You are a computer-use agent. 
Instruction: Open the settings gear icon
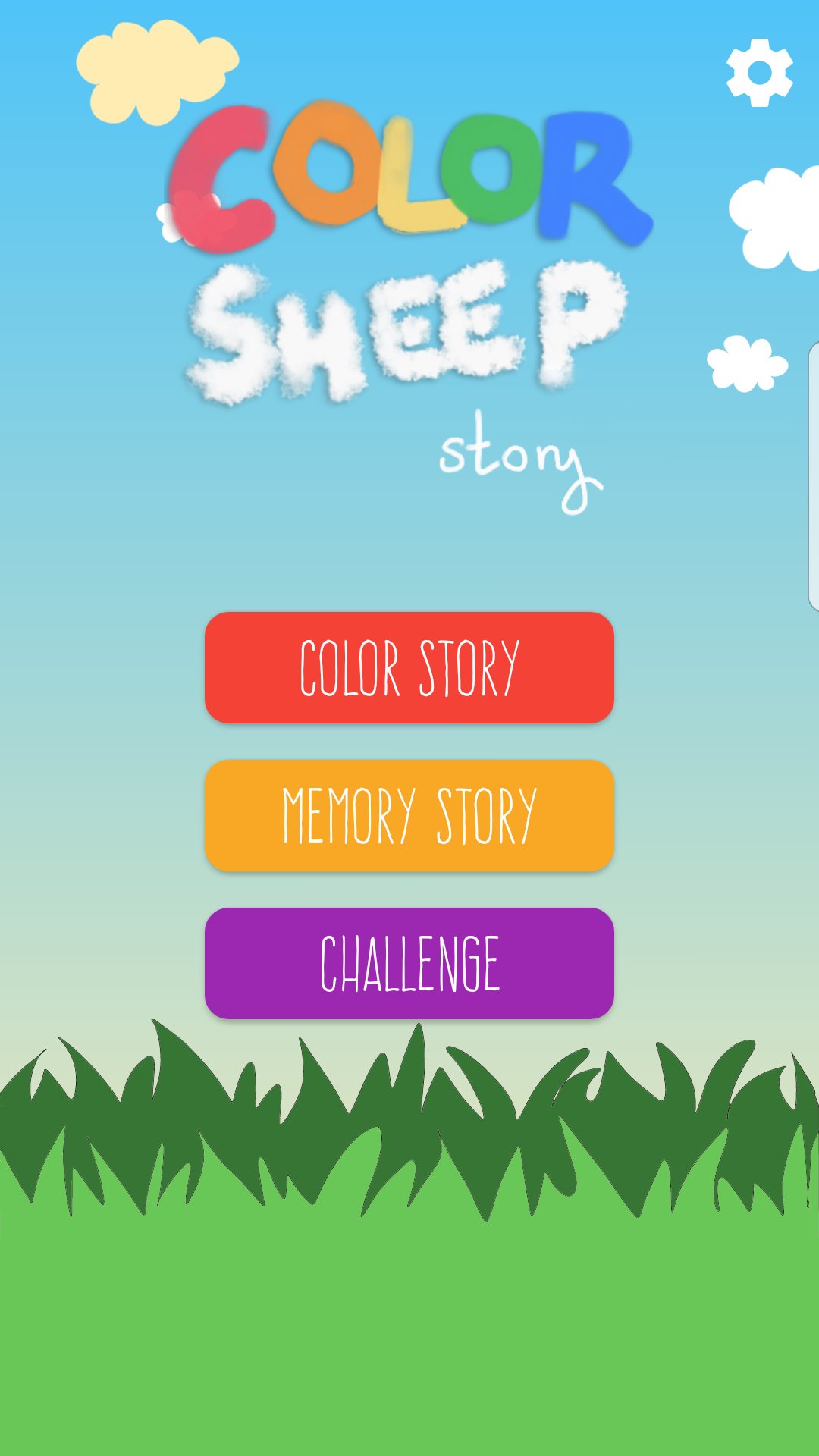(x=758, y=72)
